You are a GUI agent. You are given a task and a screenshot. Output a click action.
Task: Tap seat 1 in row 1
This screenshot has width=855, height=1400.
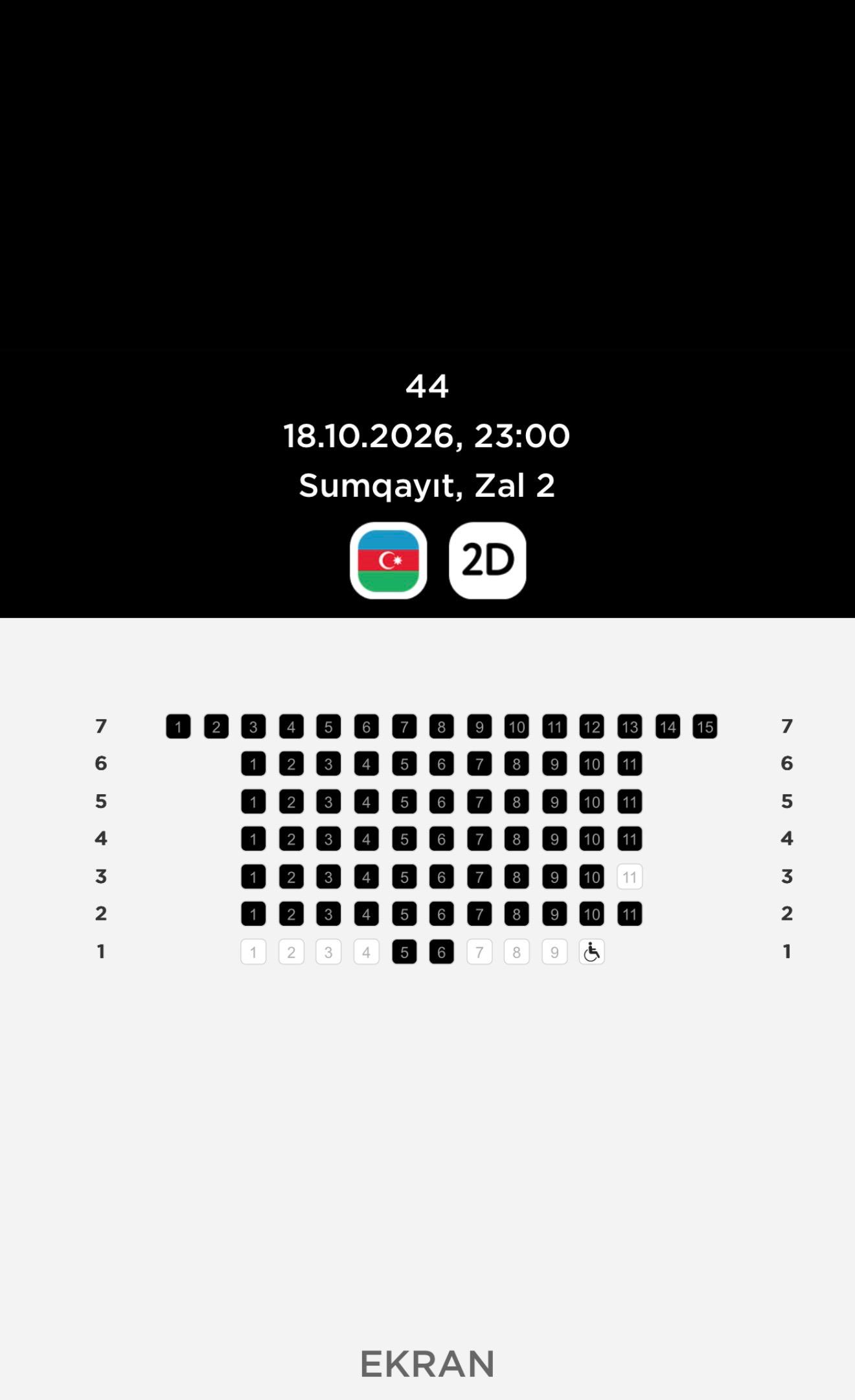(253, 952)
